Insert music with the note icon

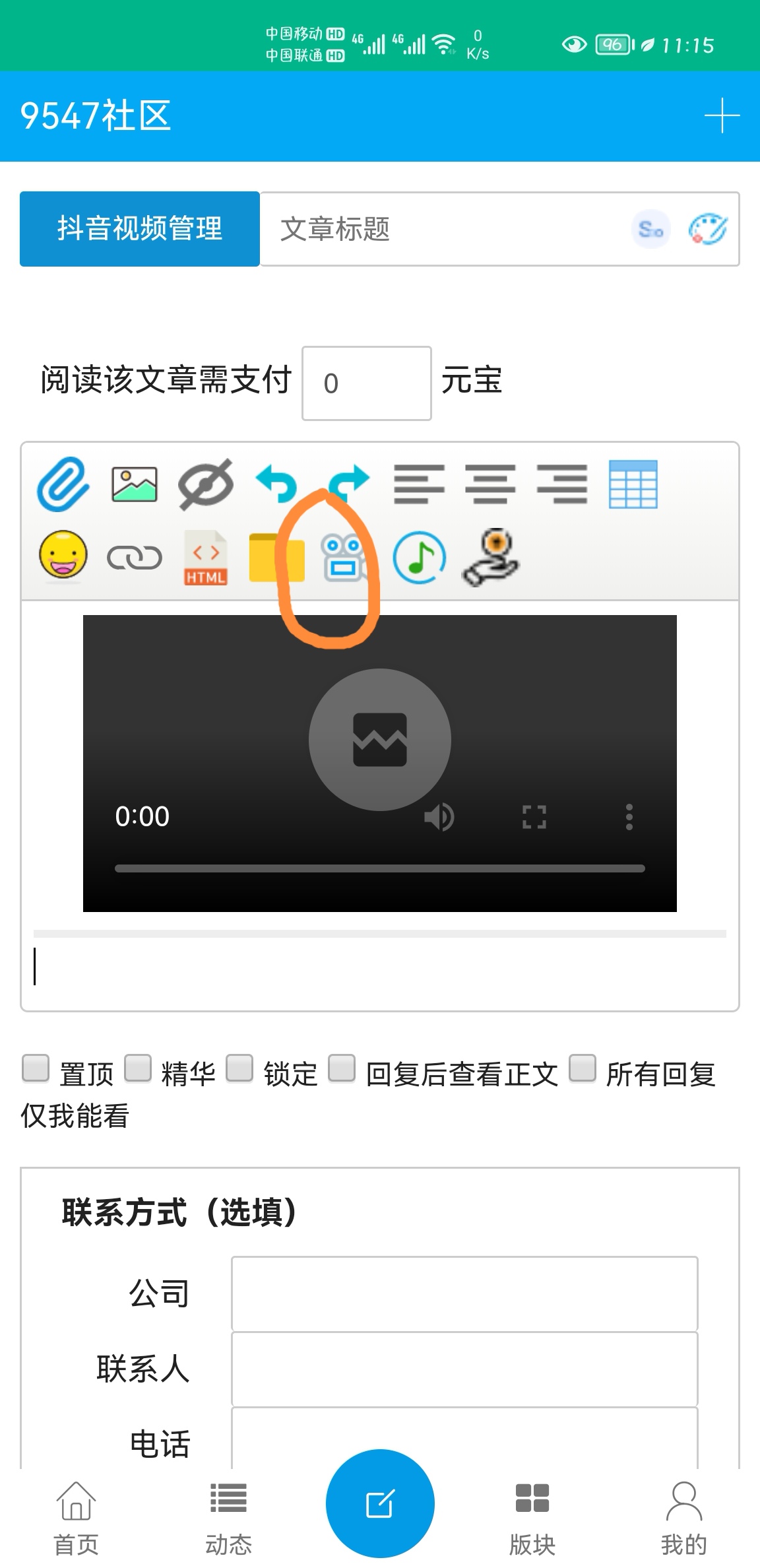(419, 558)
